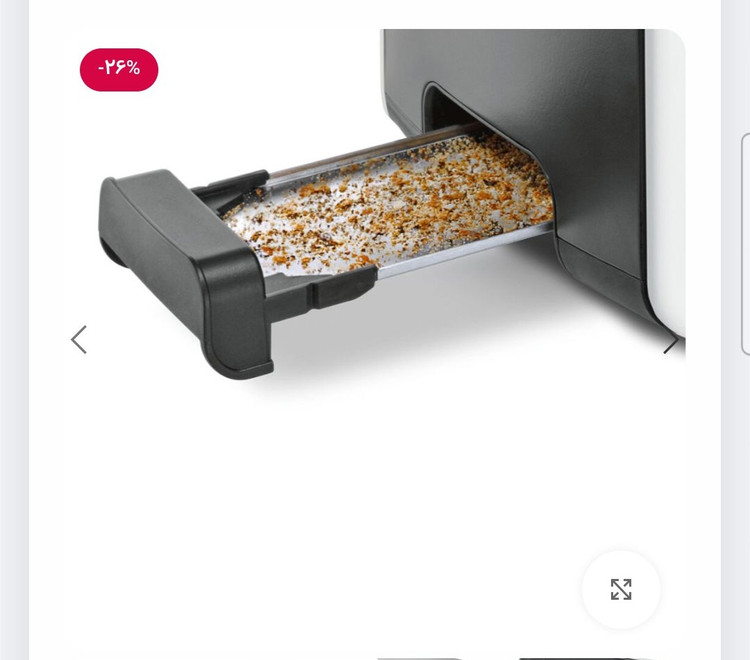Screen dimensions: 750x660
Task: Show the previous product image
Action: click(x=79, y=340)
